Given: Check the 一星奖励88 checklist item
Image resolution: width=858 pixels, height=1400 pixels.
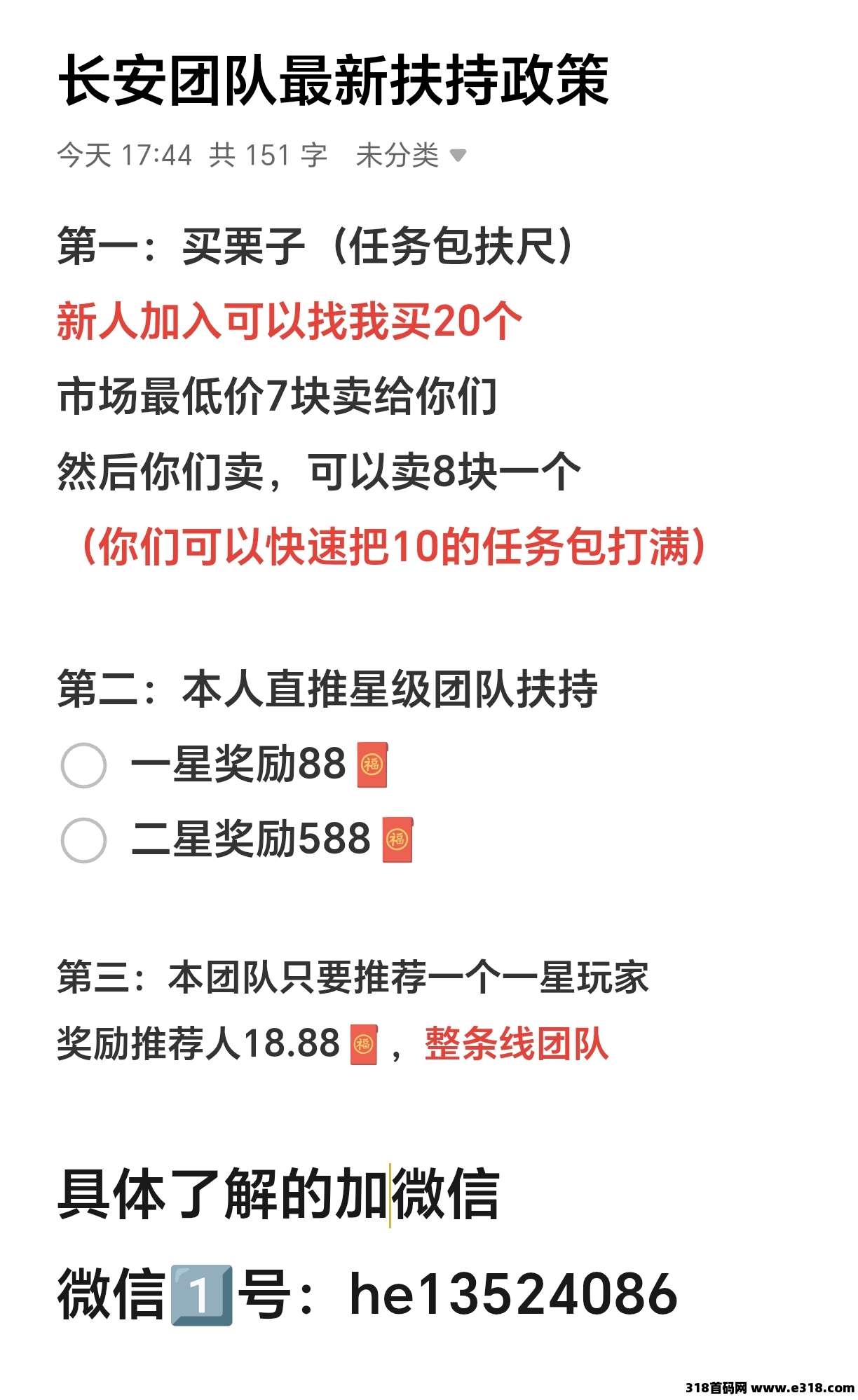Looking at the screenshot, I should [x=83, y=764].
